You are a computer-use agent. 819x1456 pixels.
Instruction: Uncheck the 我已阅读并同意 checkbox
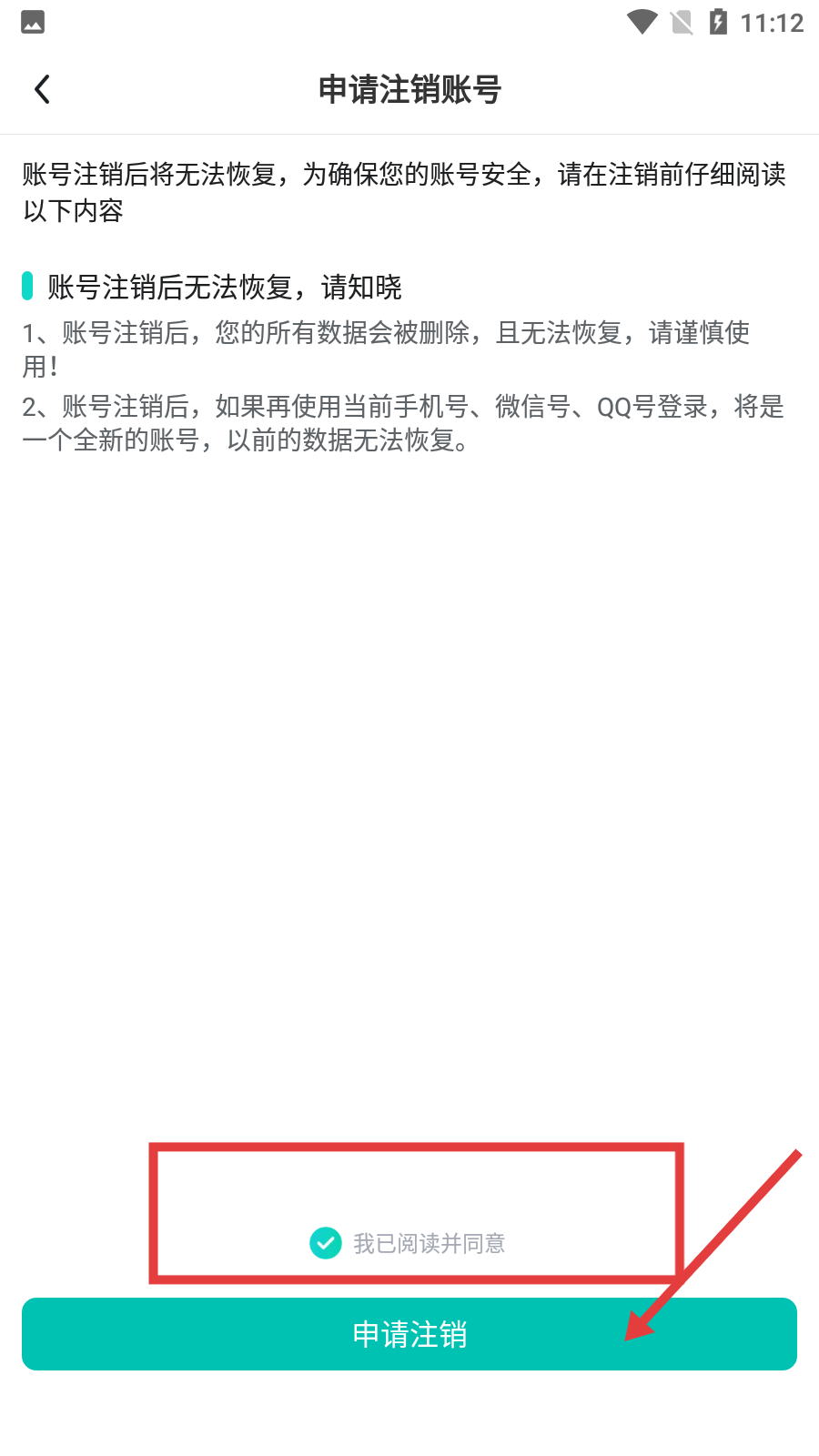(326, 1243)
